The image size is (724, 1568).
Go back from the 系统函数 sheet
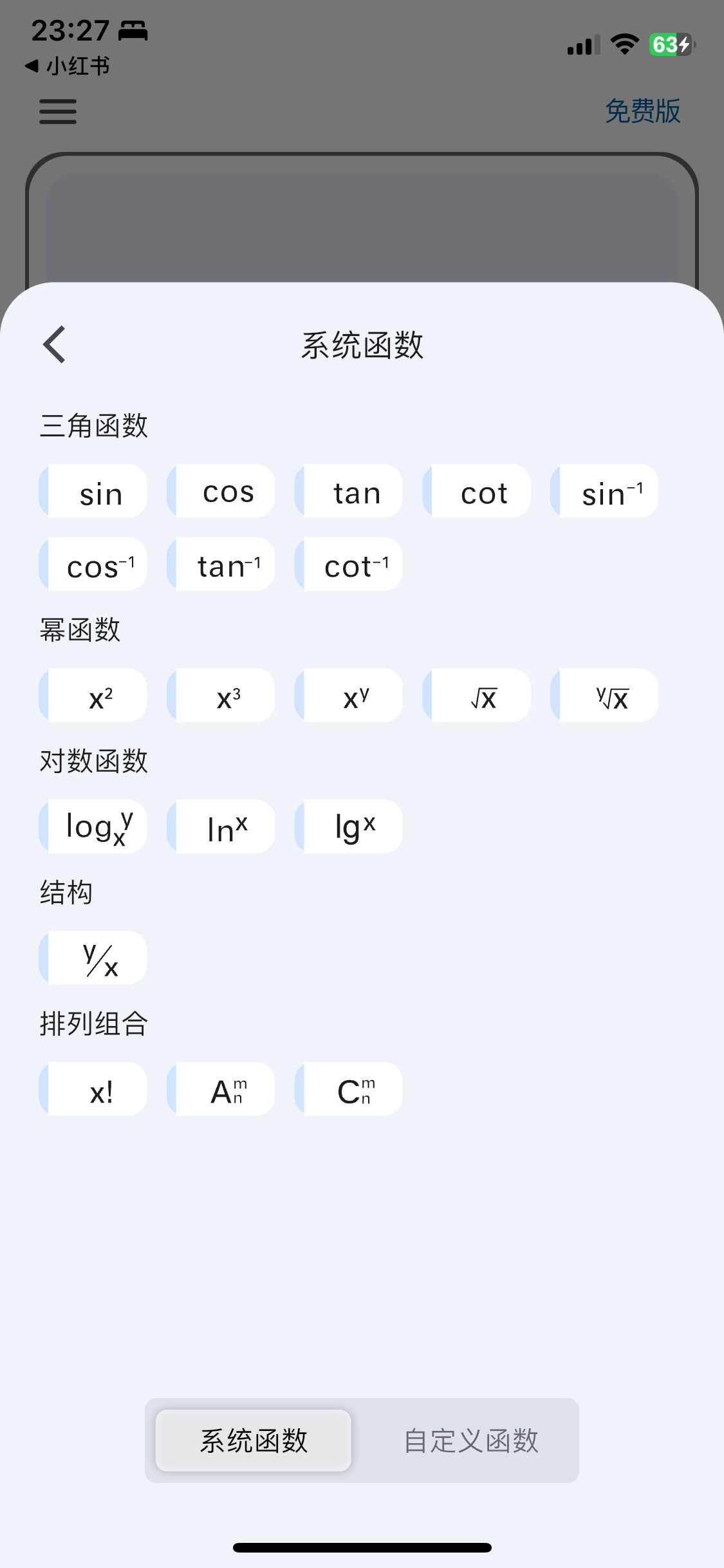point(55,345)
